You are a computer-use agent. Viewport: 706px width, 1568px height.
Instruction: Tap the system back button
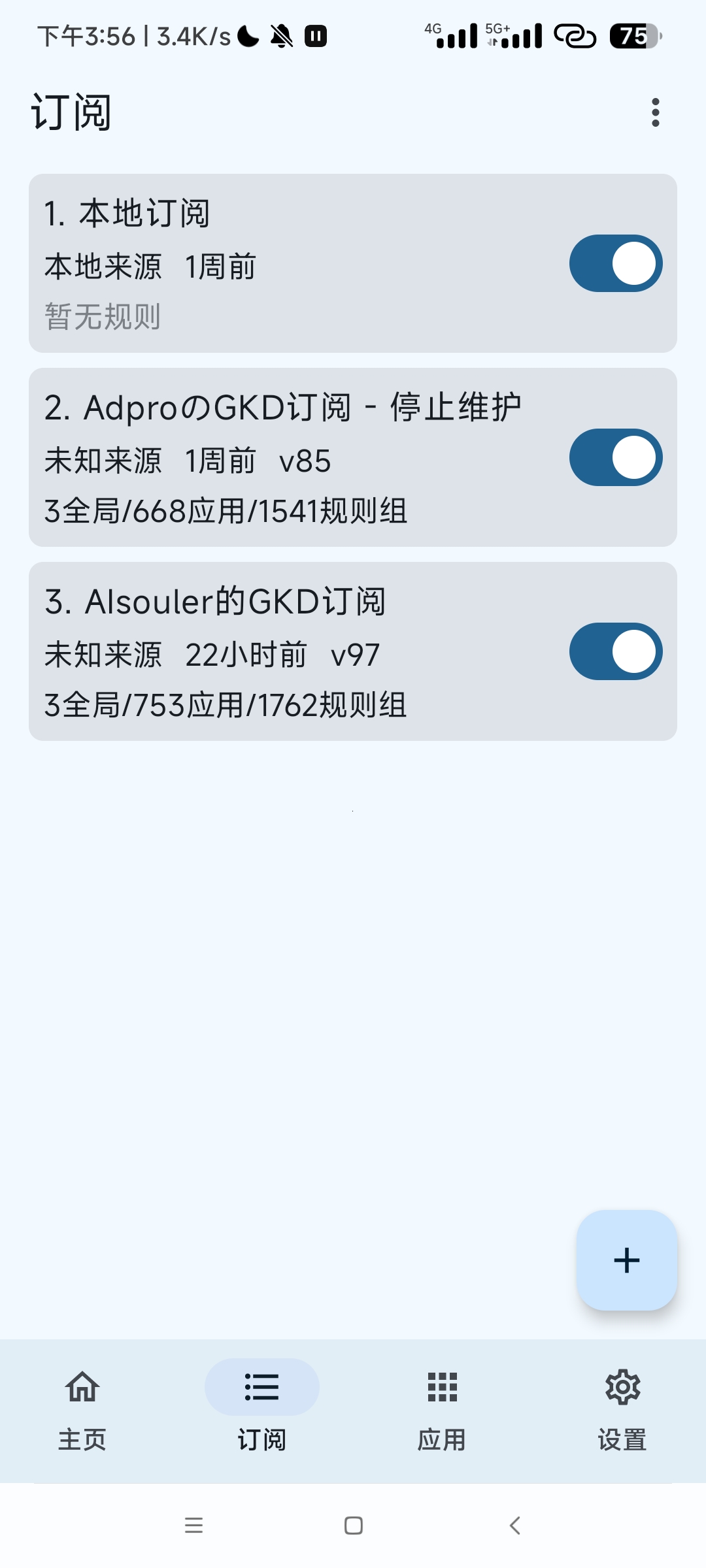(x=514, y=1526)
